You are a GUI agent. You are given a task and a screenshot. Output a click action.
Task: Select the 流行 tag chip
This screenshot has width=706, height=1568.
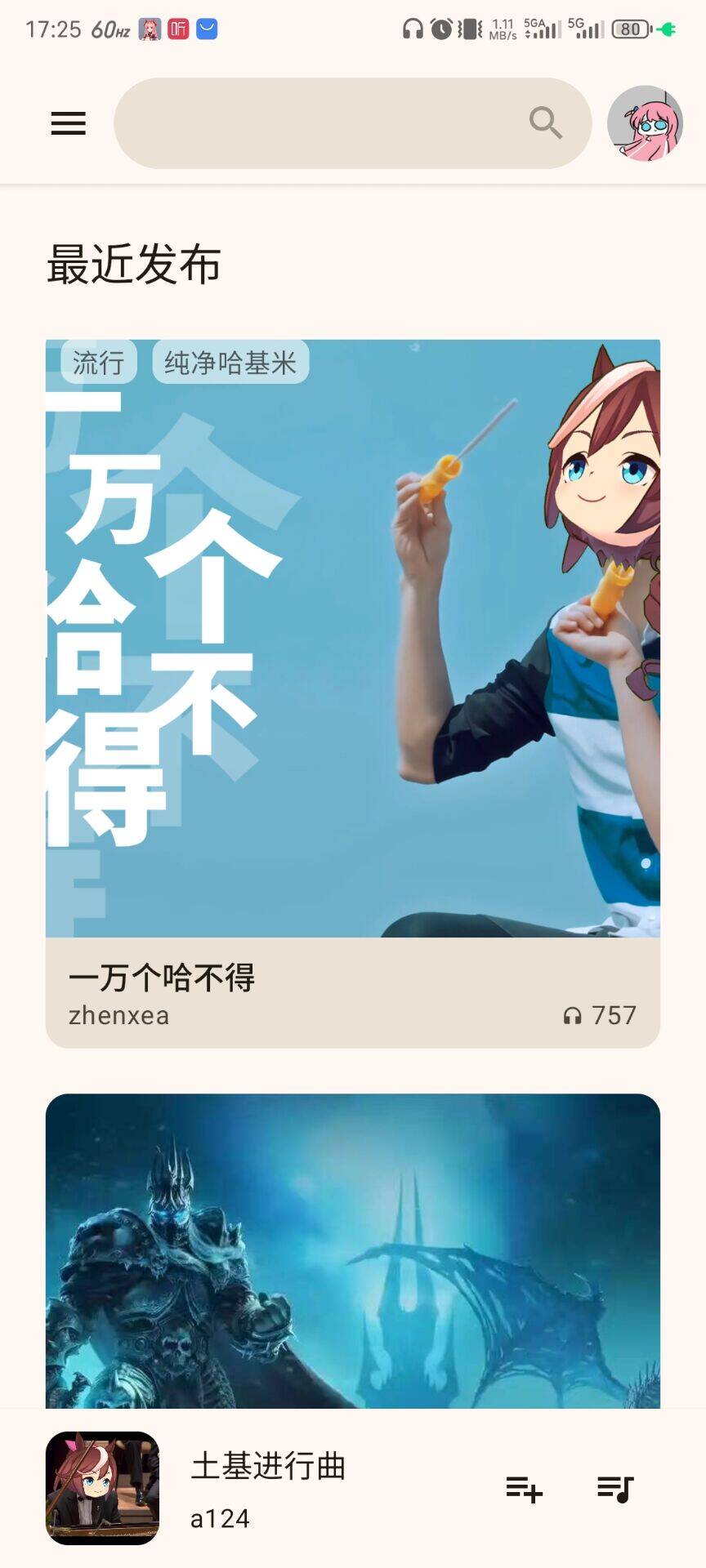point(98,363)
